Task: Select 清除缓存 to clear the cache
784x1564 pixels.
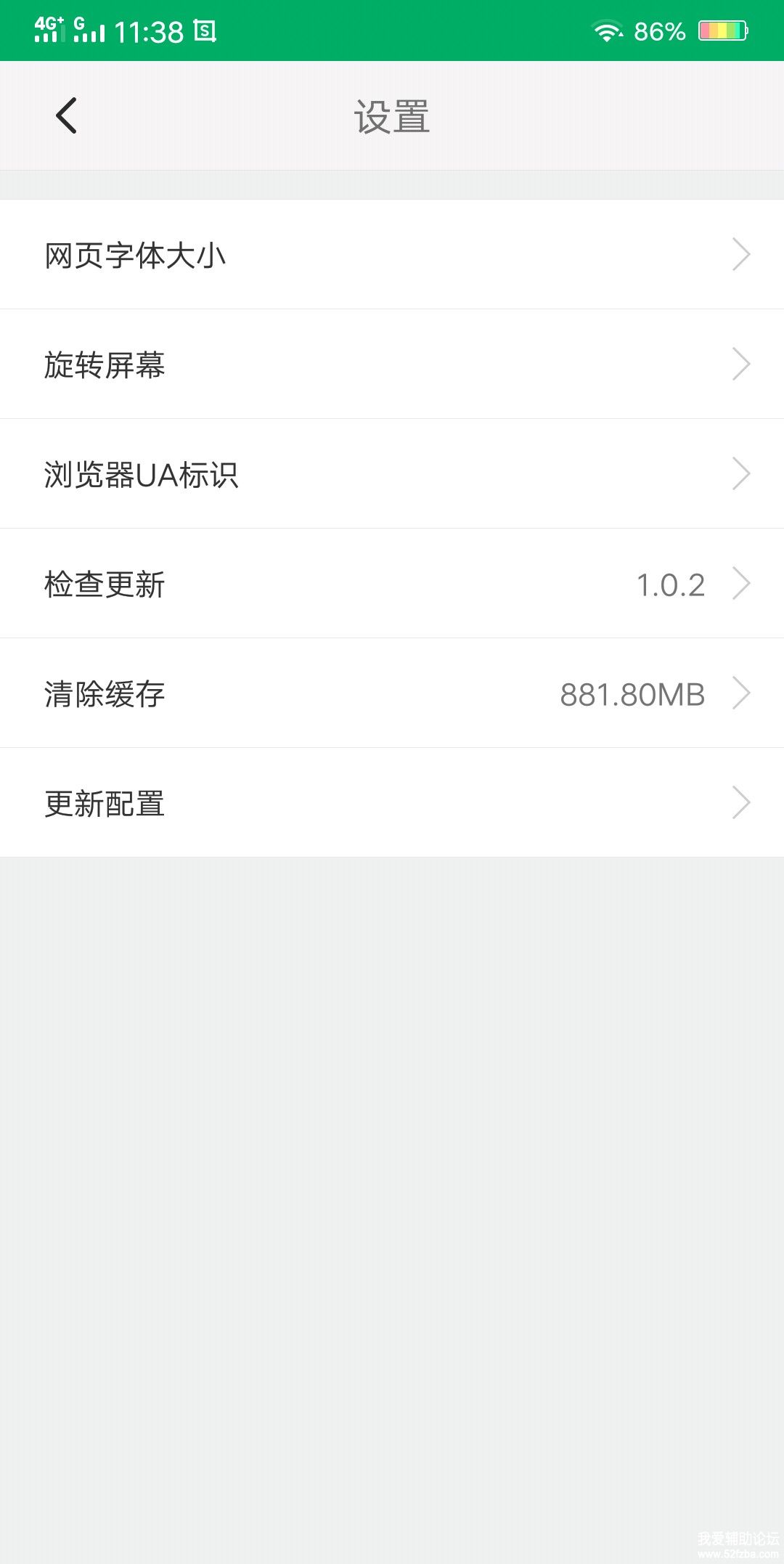Action: (x=392, y=693)
